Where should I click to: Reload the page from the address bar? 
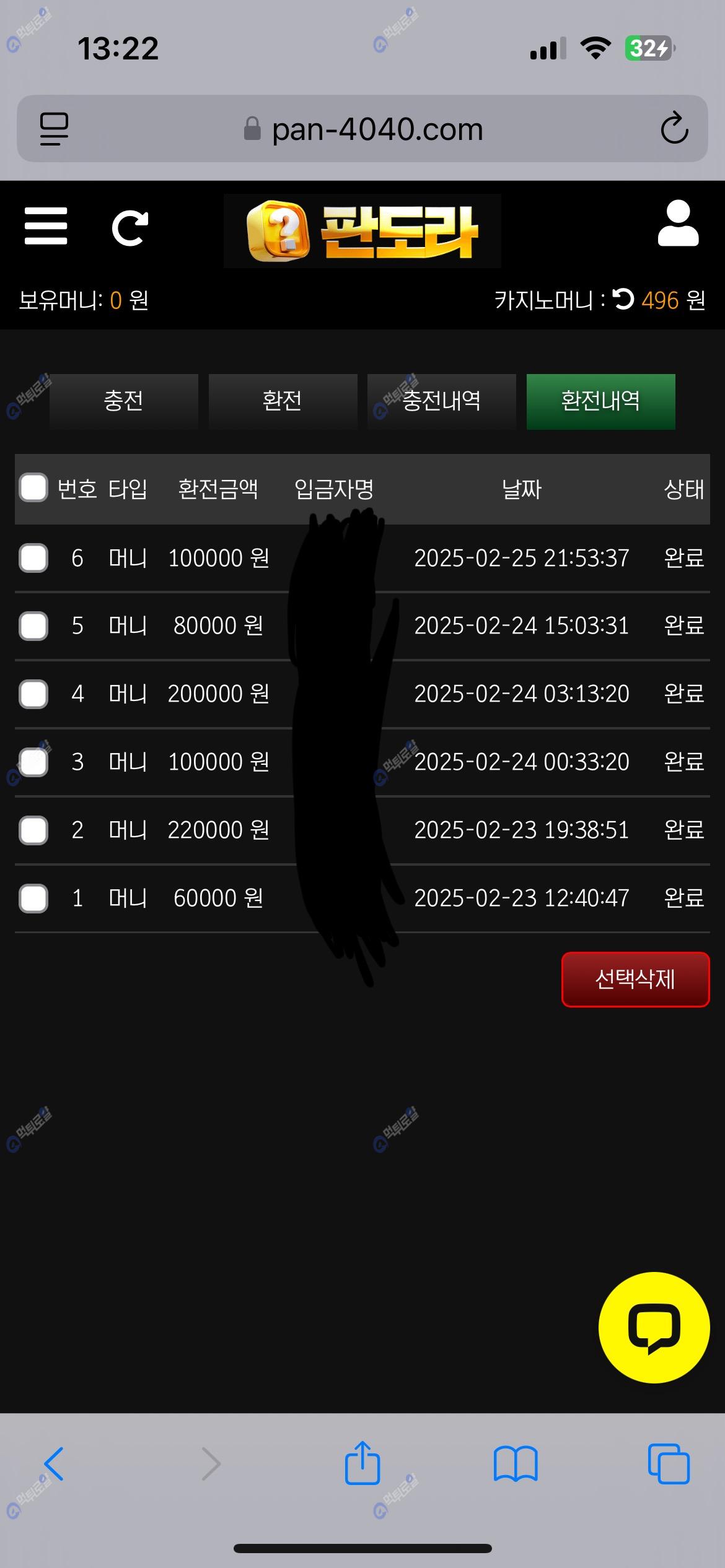[674, 129]
